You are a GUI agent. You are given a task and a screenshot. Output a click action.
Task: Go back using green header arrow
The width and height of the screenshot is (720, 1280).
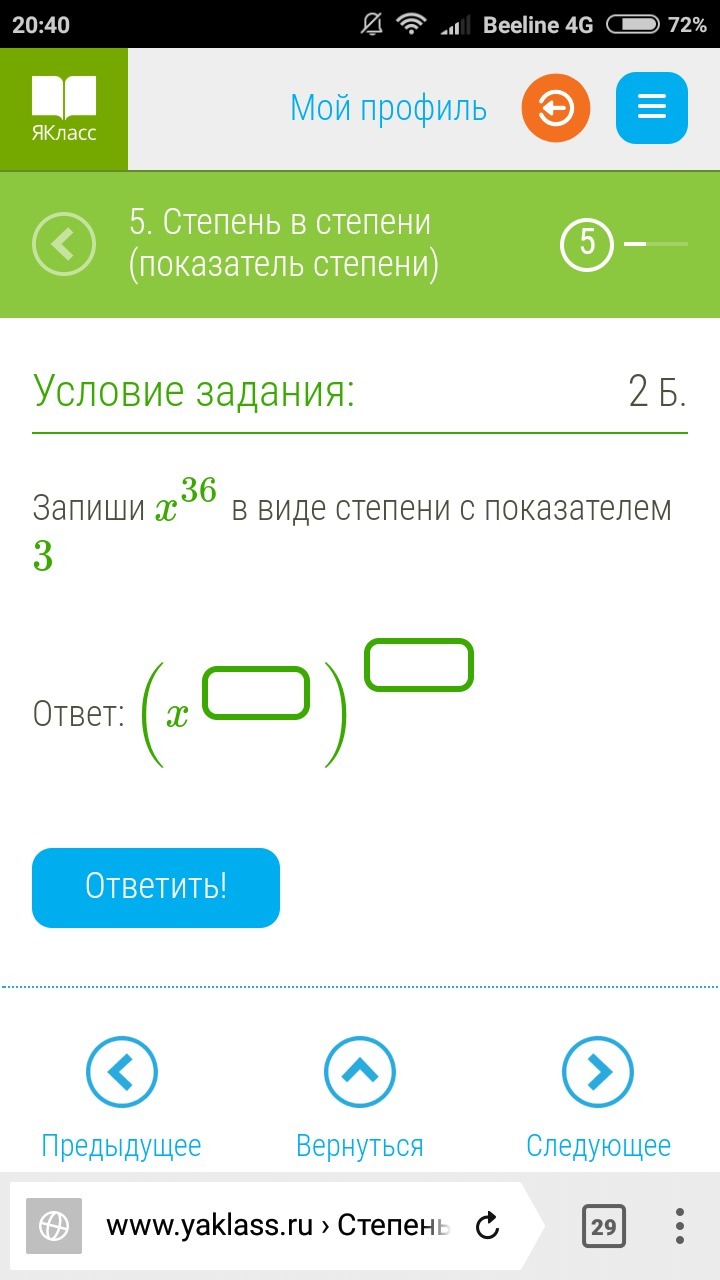[64, 244]
